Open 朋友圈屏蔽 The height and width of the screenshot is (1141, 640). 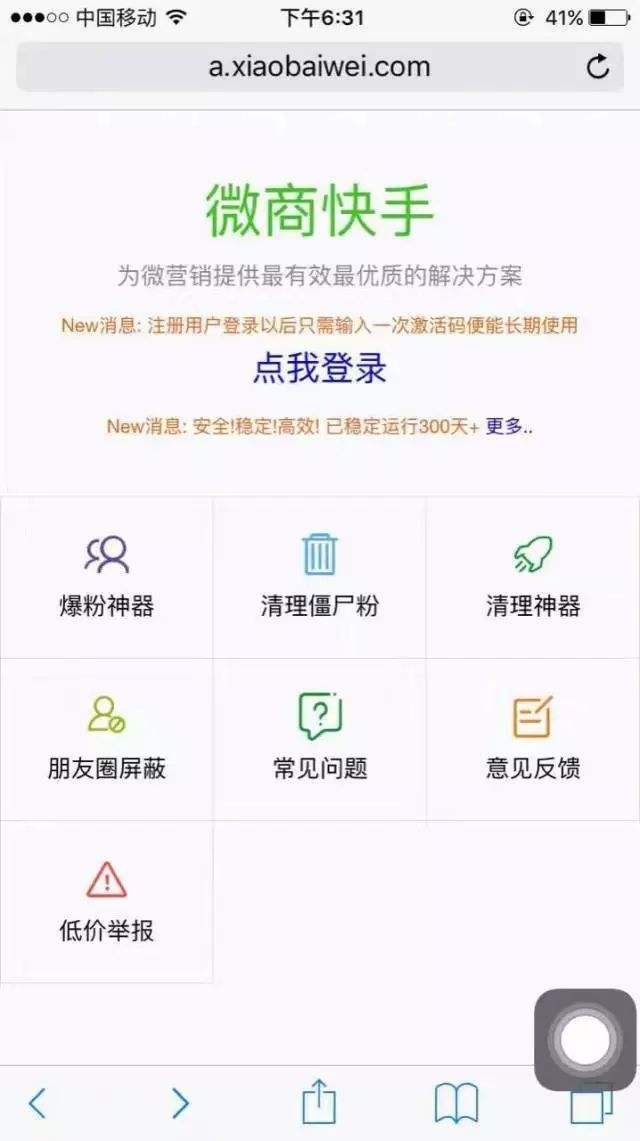(107, 740)
